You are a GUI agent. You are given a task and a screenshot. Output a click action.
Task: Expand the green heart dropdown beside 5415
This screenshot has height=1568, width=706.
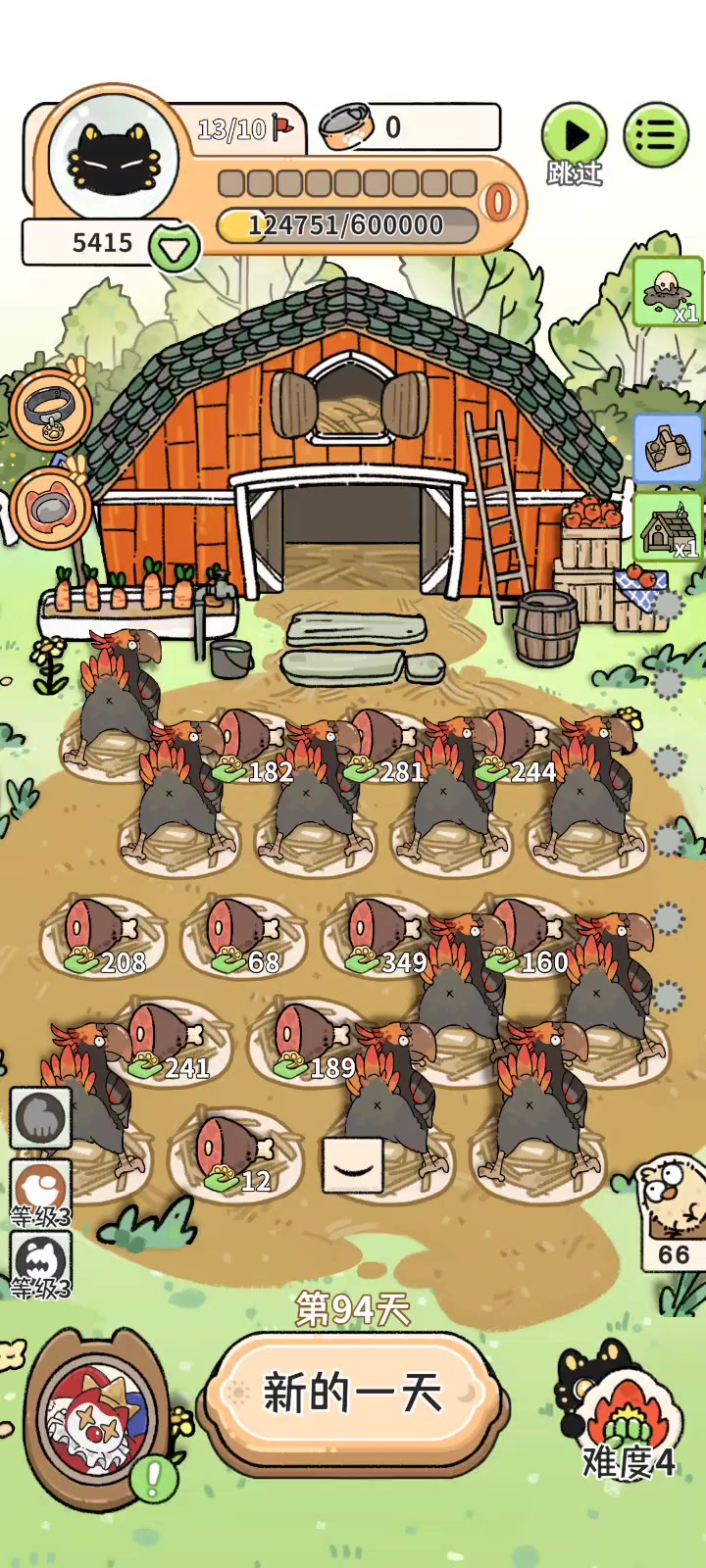pyautogui.click(x=175, y=249)
